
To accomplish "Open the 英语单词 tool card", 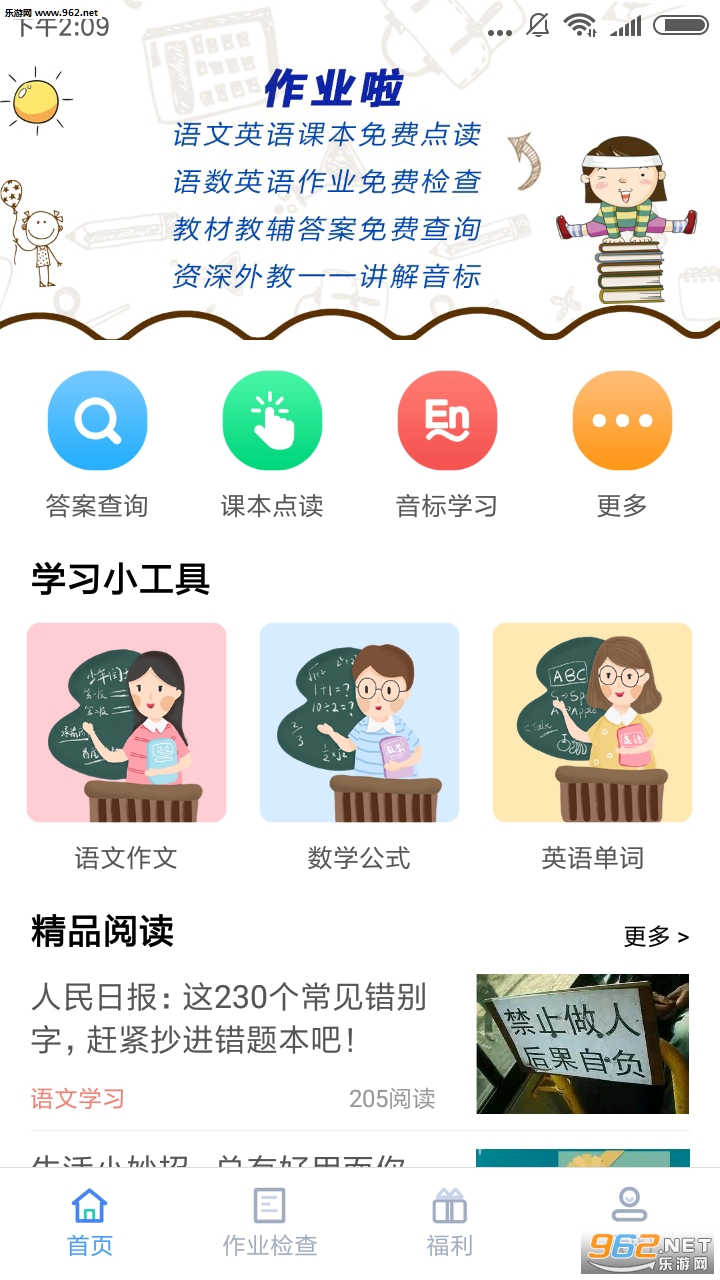I will [x=592, y=723].
